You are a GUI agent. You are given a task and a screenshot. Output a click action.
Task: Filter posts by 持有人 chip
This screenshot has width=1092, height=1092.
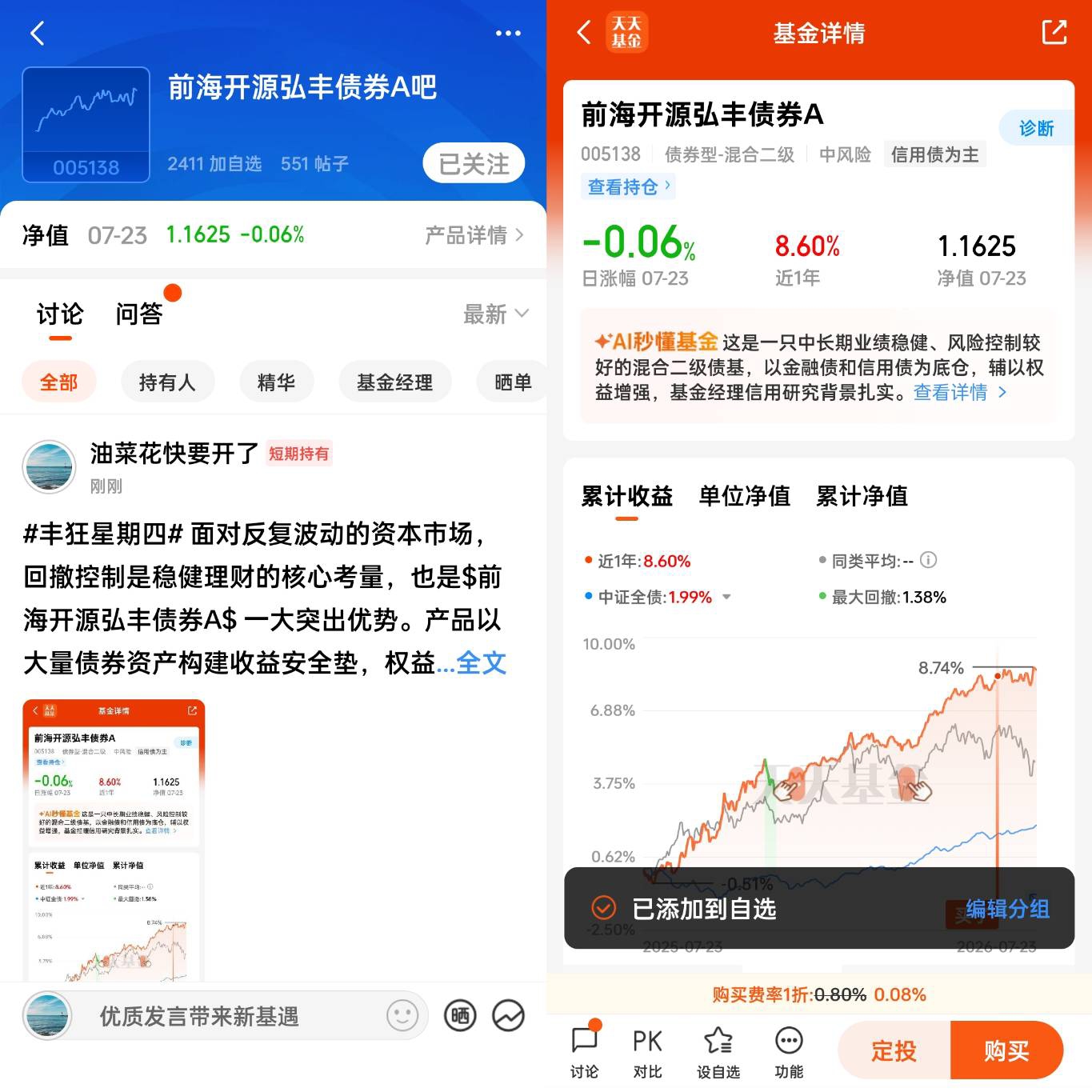coord(167,382)
